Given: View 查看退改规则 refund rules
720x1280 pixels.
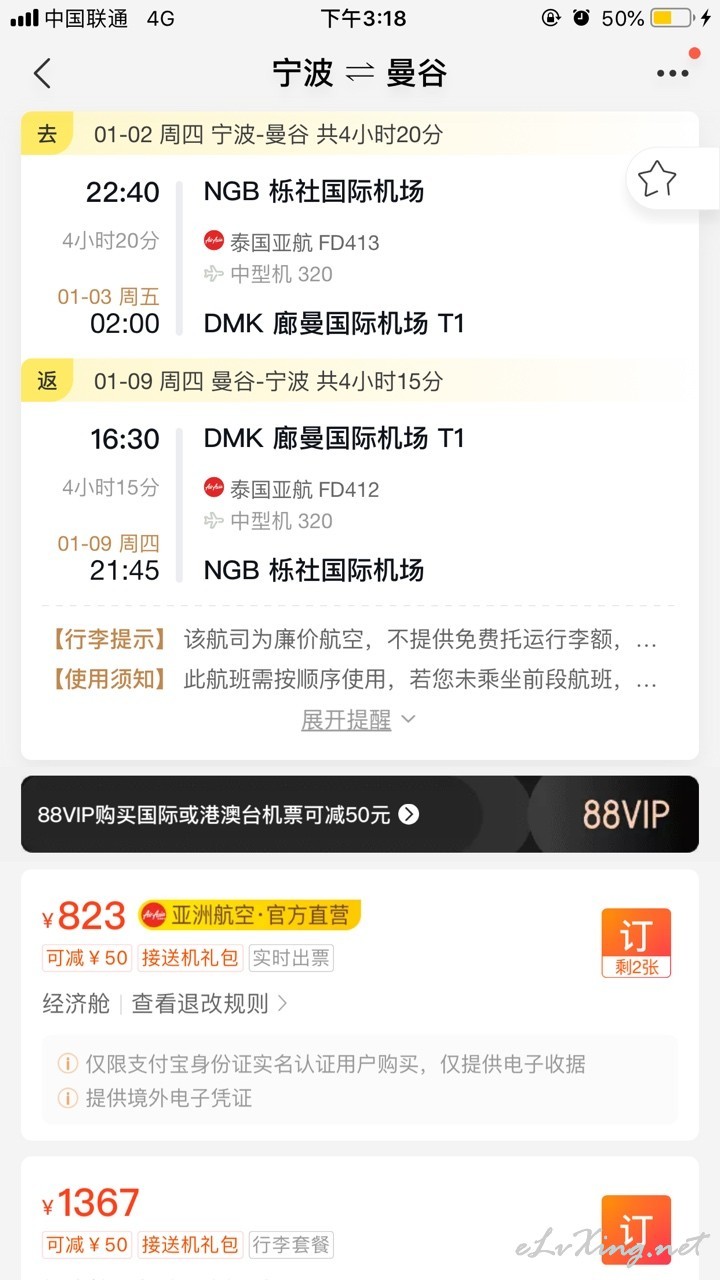Looking at the screenshot, I should (210, 1003).
